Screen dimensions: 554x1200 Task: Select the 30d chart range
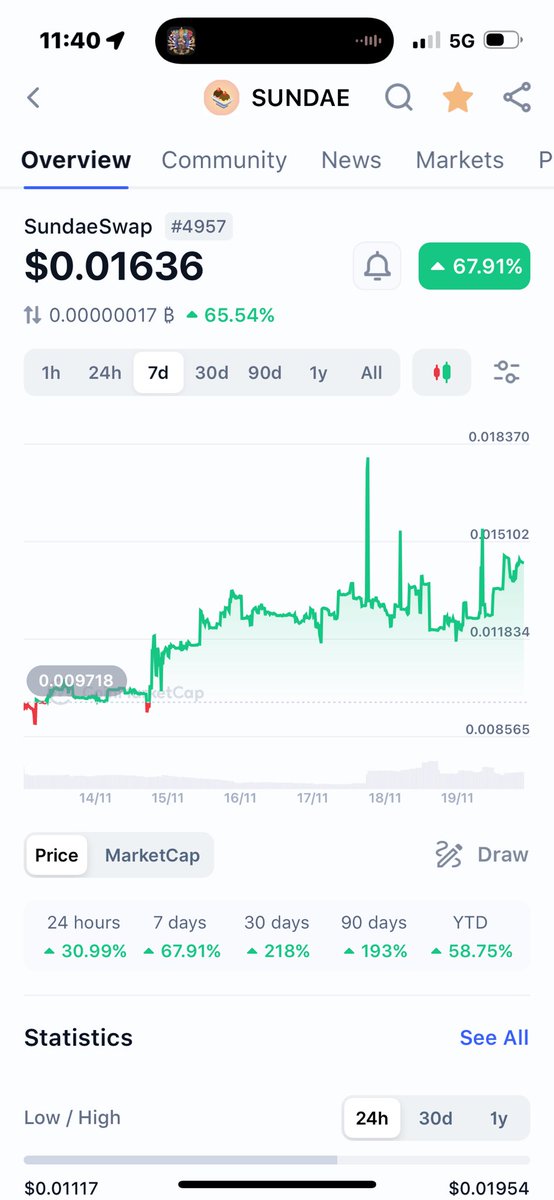click(211, 373)
